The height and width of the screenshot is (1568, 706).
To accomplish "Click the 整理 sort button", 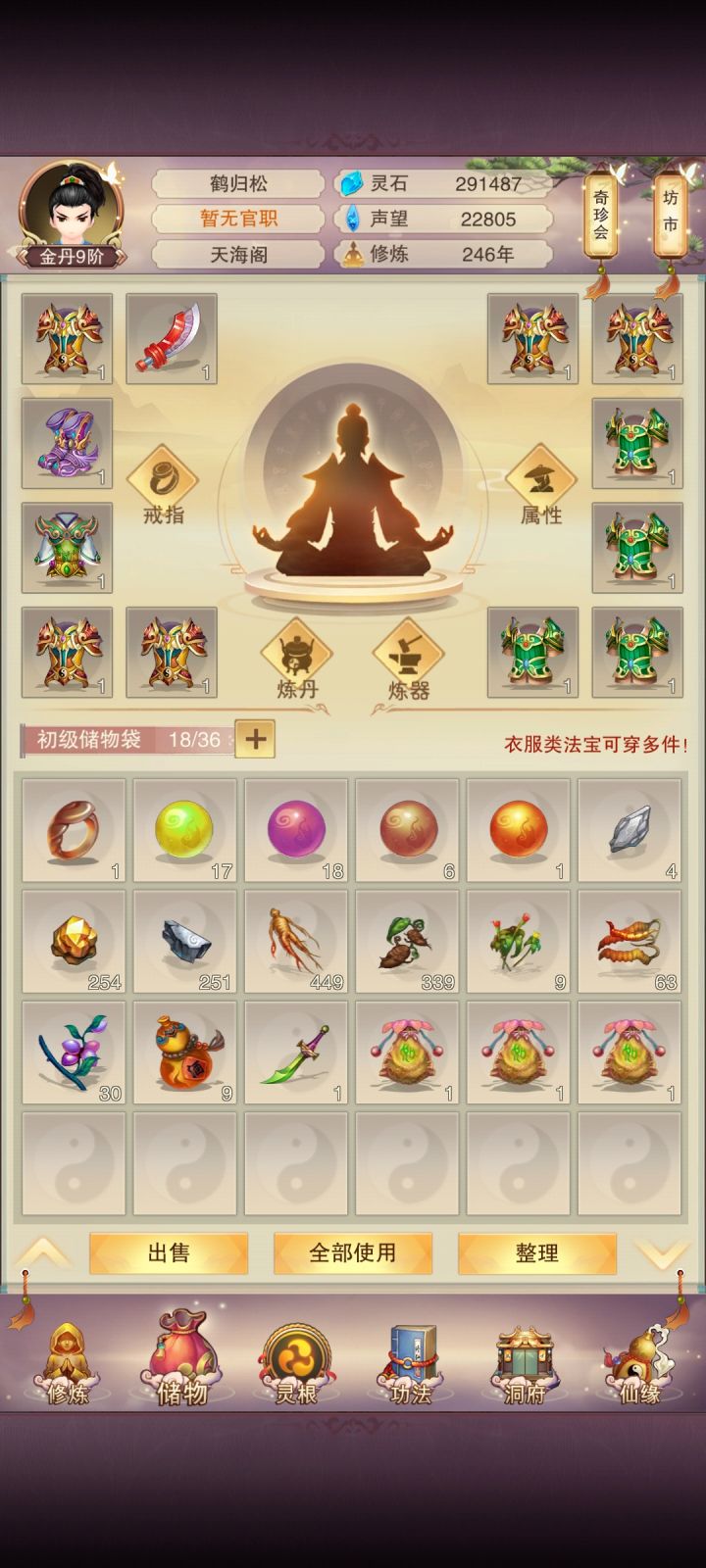I will tap(537, 1252).
